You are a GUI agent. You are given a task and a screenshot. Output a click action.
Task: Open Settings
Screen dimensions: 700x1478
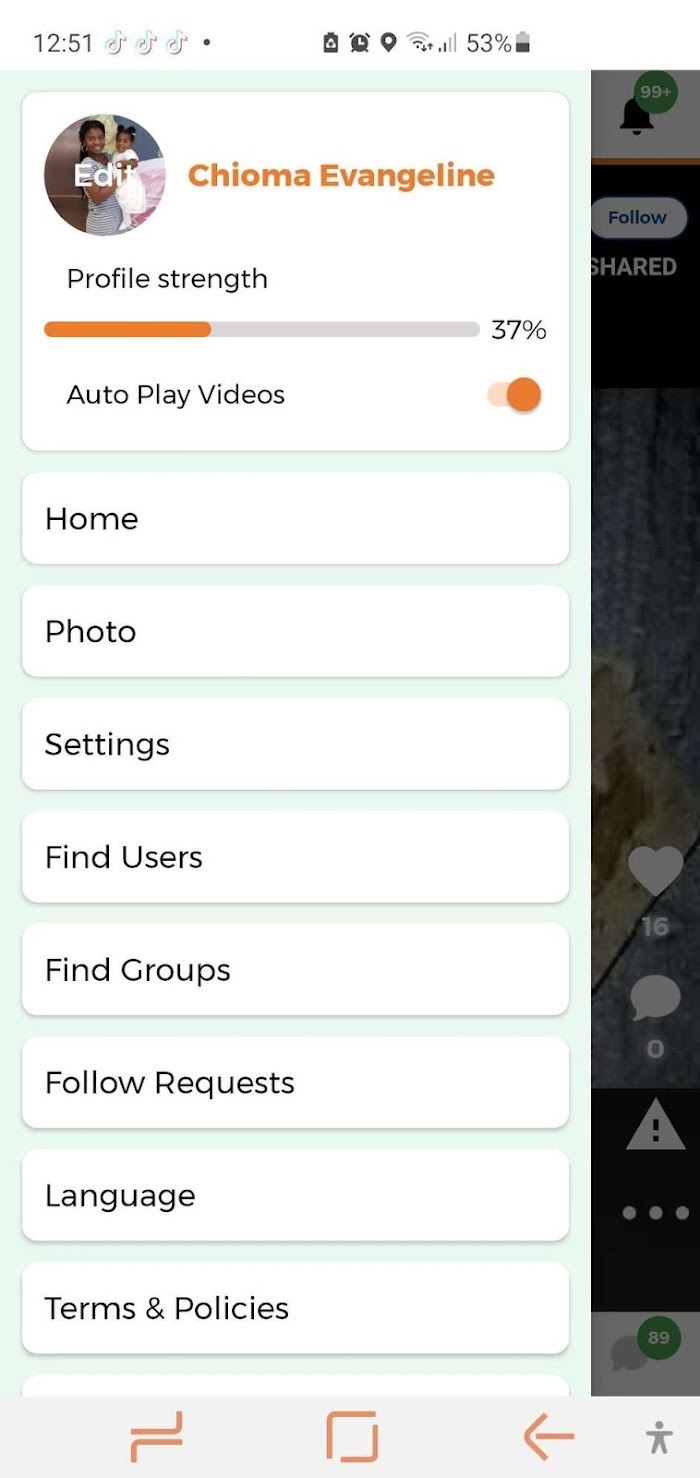(295, 744)
